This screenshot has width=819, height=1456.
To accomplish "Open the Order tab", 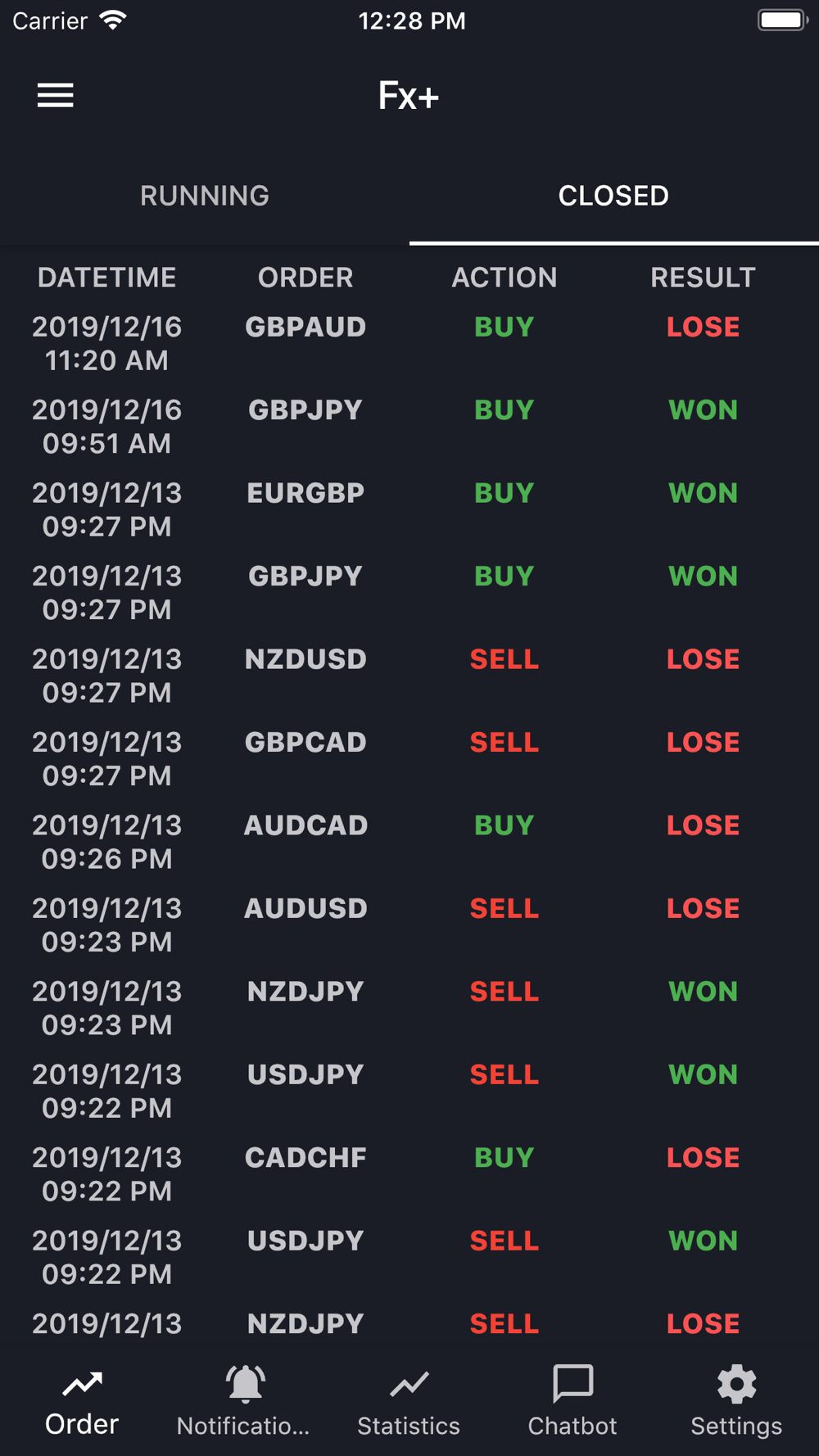I will [82, 1404].
